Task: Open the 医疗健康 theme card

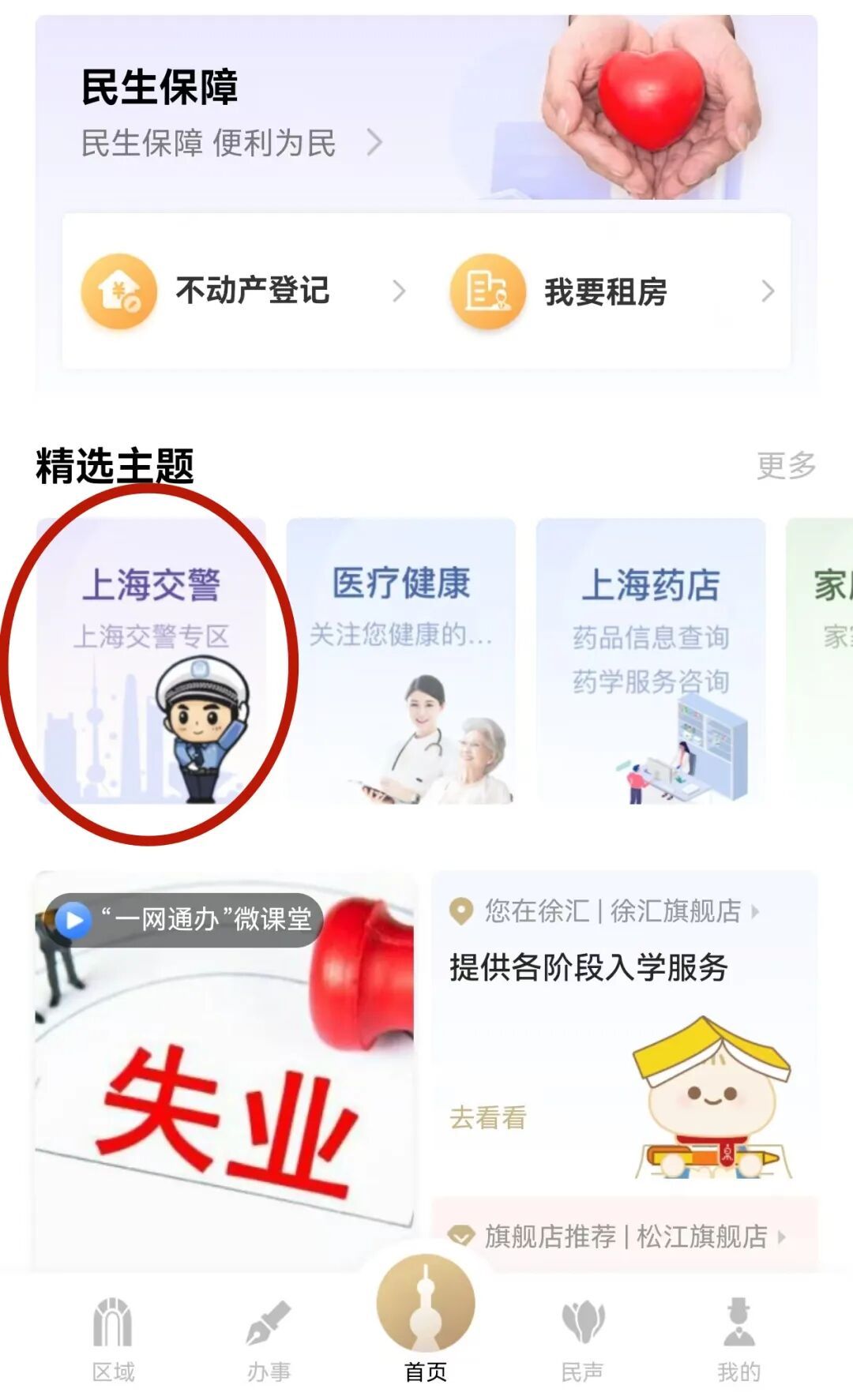Action: click(400, 660)
